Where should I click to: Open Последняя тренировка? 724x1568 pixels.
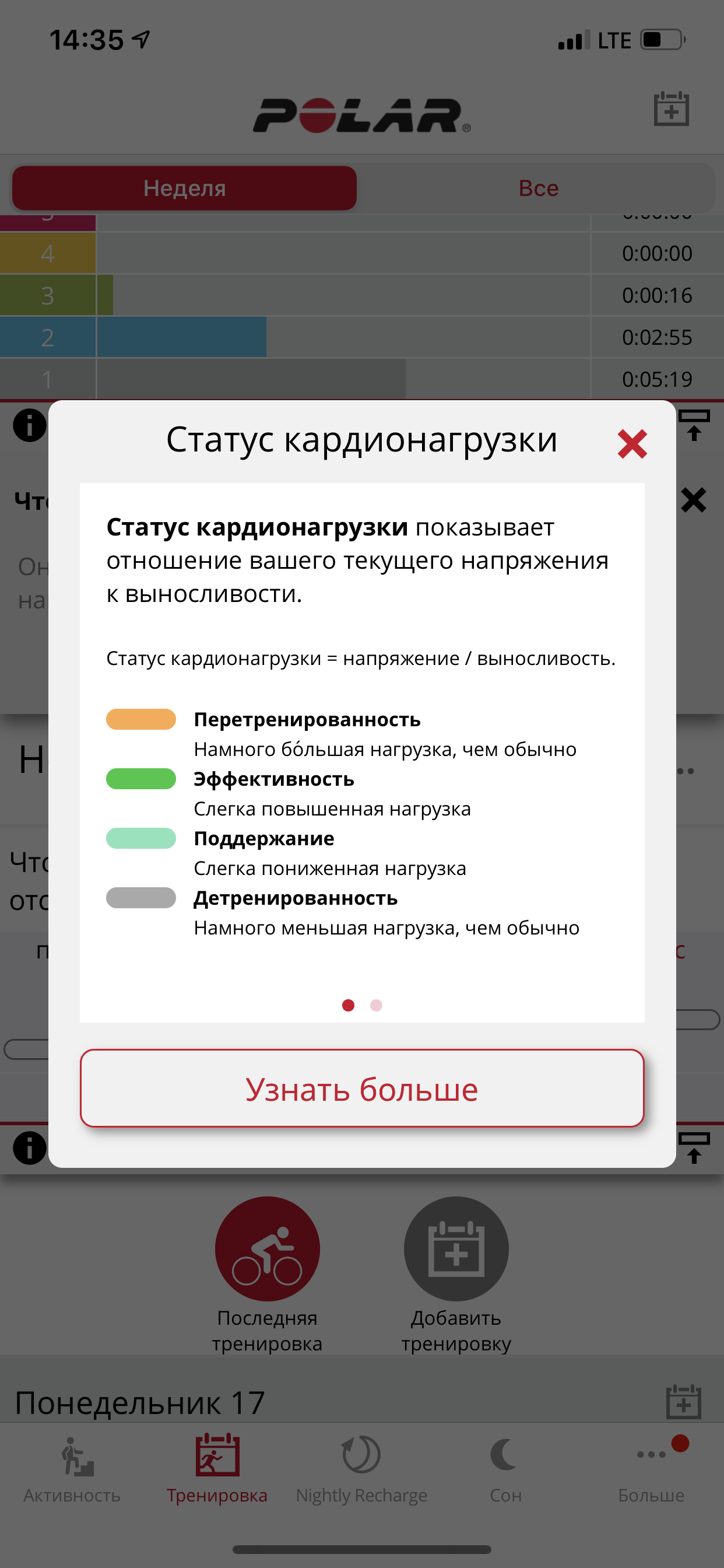click(267, 1249)
